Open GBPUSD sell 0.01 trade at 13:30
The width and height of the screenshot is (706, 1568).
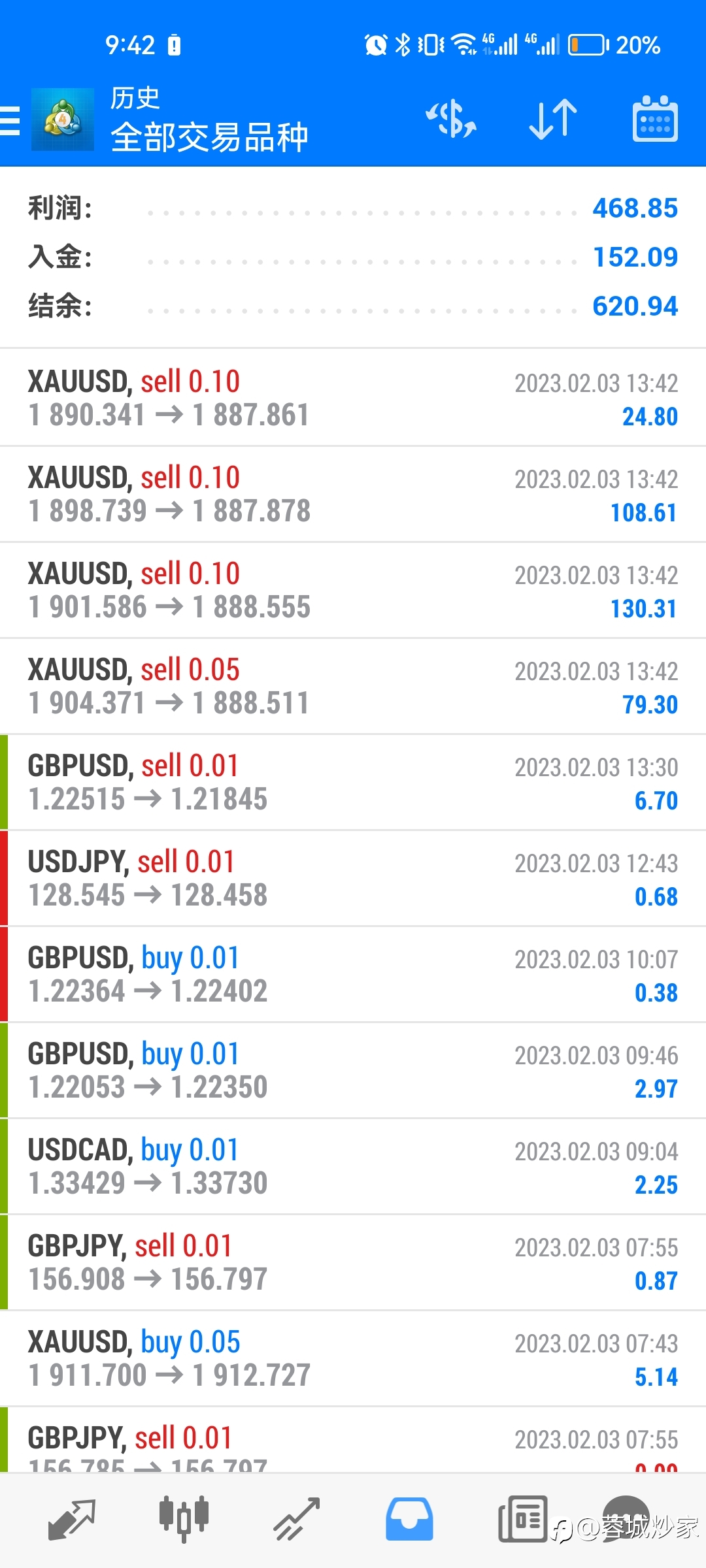(x=353, y=782)
